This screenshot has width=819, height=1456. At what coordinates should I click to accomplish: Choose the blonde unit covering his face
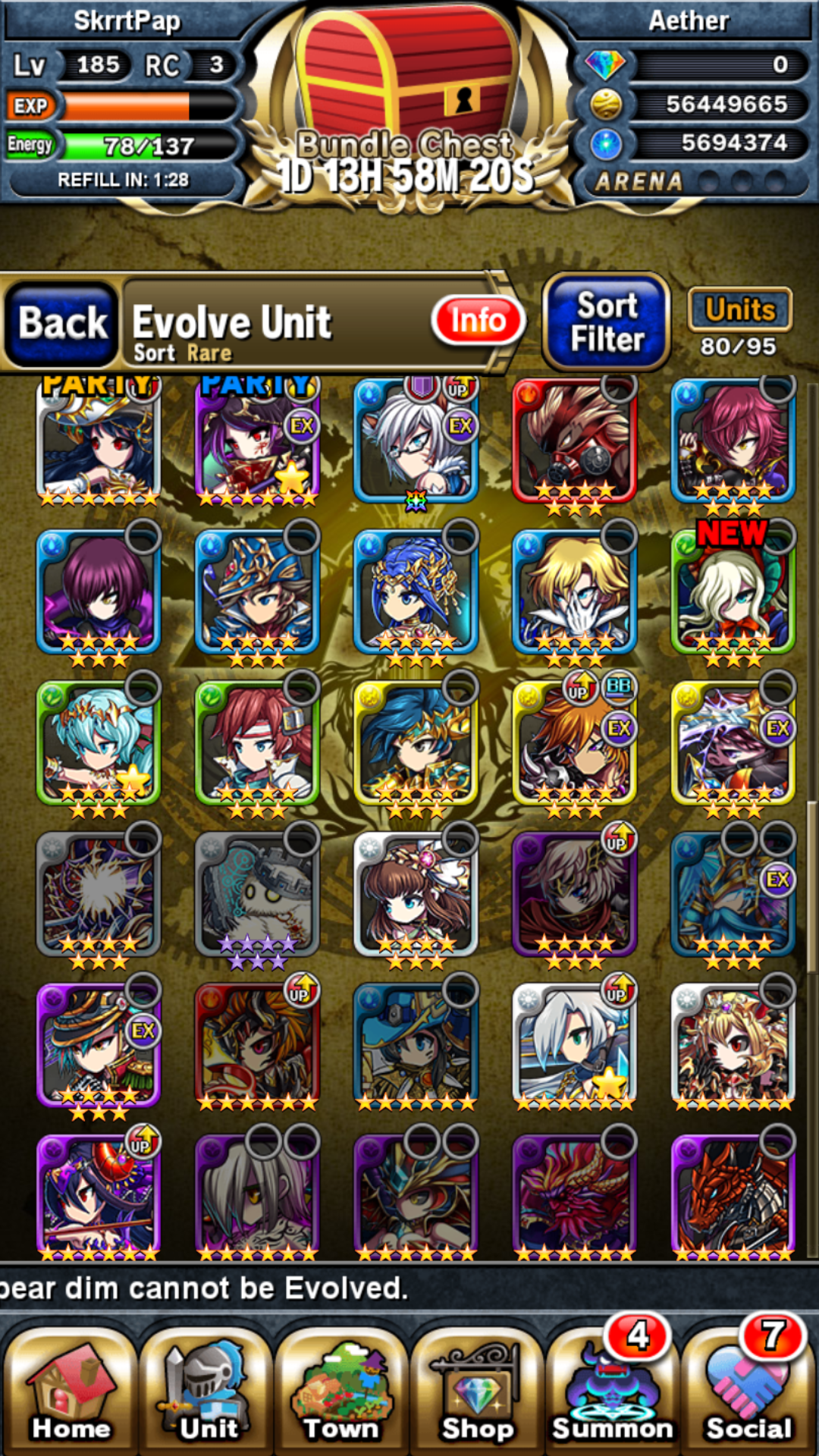[x=575, y=592]
